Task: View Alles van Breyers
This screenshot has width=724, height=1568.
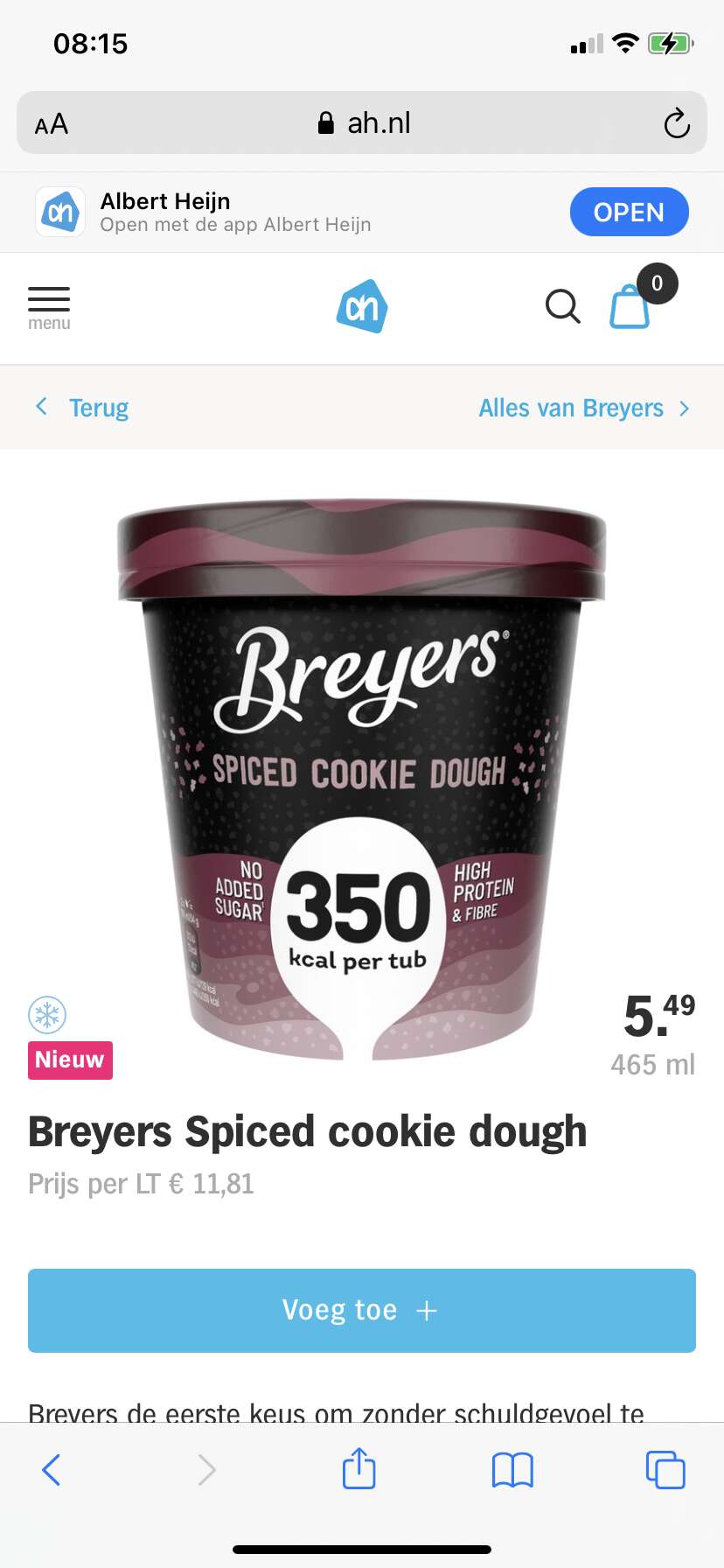Action: pyautogui.click(x=584, y=408)
